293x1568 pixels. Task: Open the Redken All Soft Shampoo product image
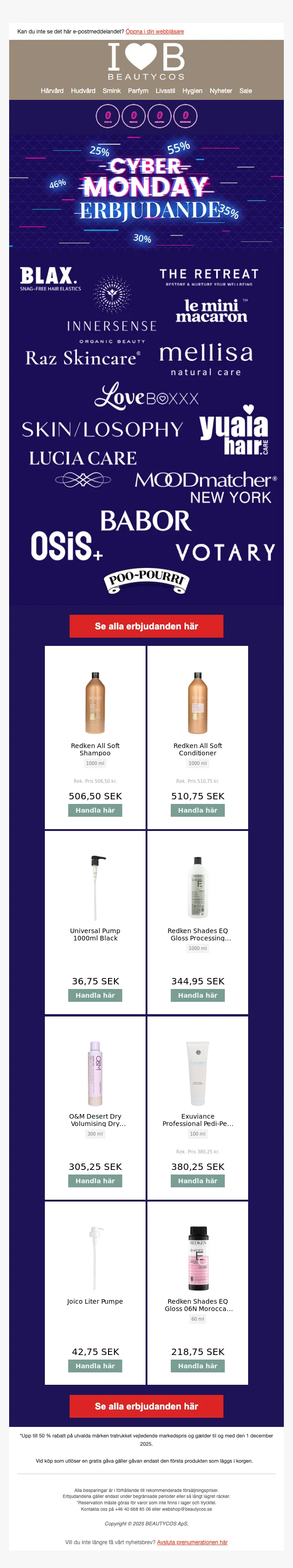click(x=95, y=703)
